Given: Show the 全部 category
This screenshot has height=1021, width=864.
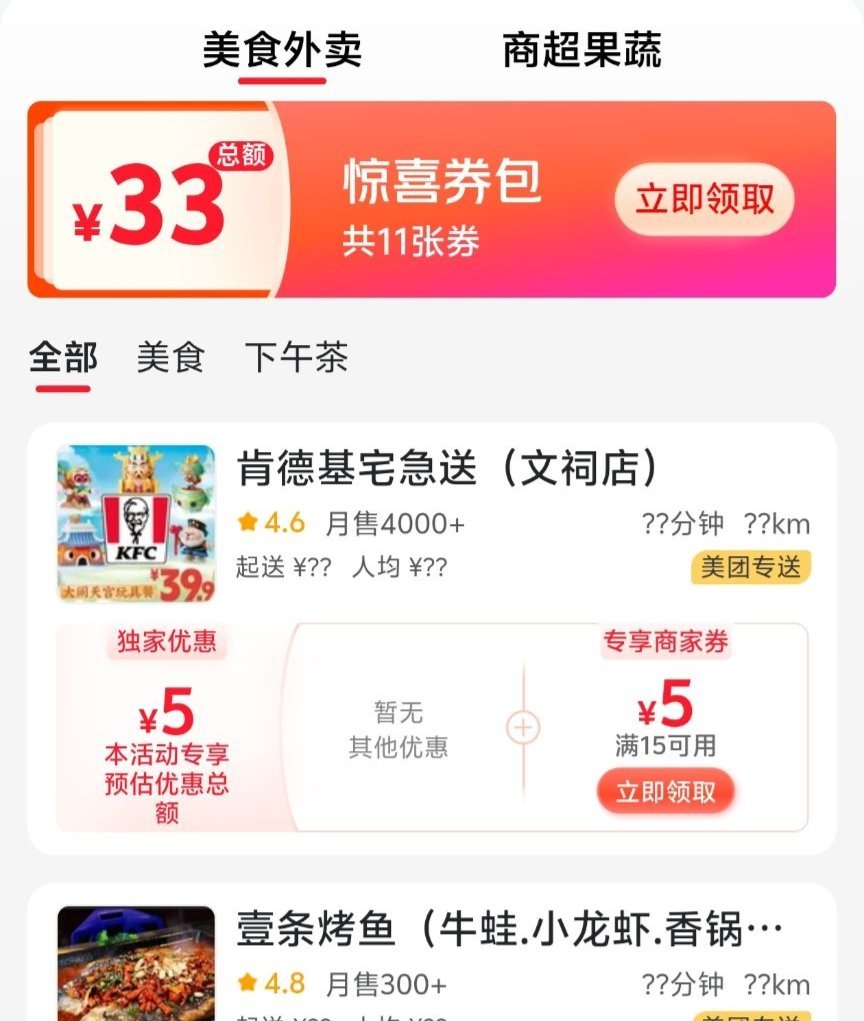Looking at the screenshot, I should 63,358.
